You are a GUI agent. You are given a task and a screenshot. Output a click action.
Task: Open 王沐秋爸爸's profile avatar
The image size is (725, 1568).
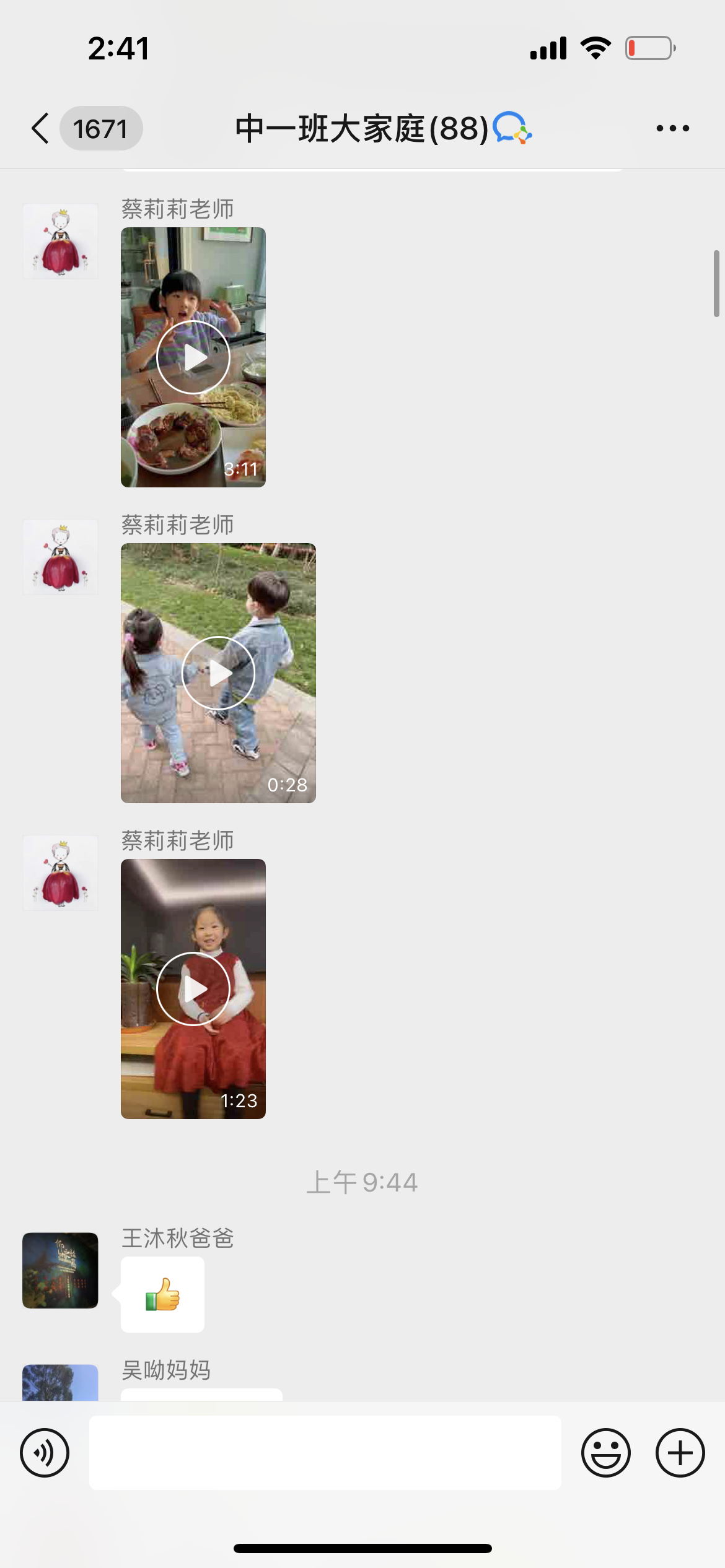[x=60, y=1270]
